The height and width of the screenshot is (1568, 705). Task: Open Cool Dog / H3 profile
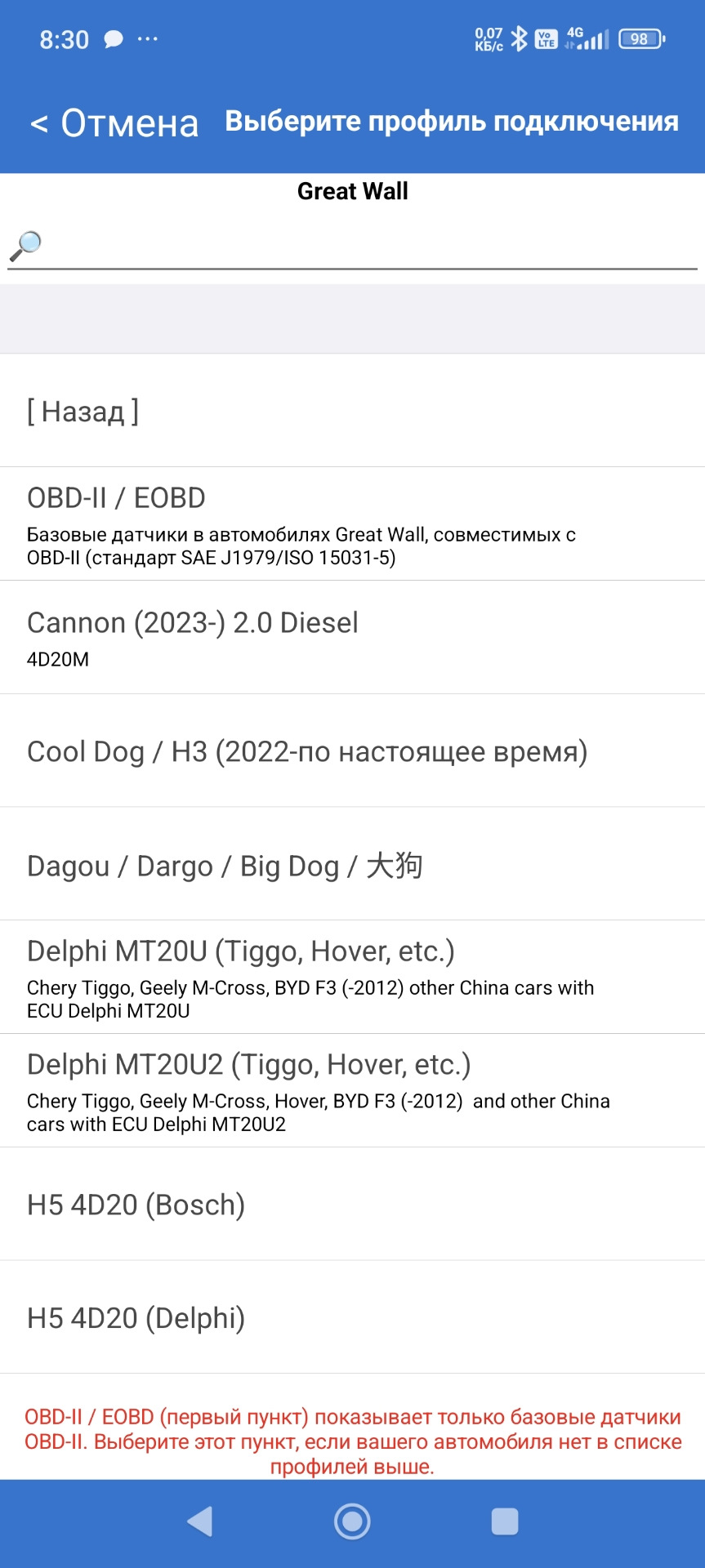click(x=351, y=751)
